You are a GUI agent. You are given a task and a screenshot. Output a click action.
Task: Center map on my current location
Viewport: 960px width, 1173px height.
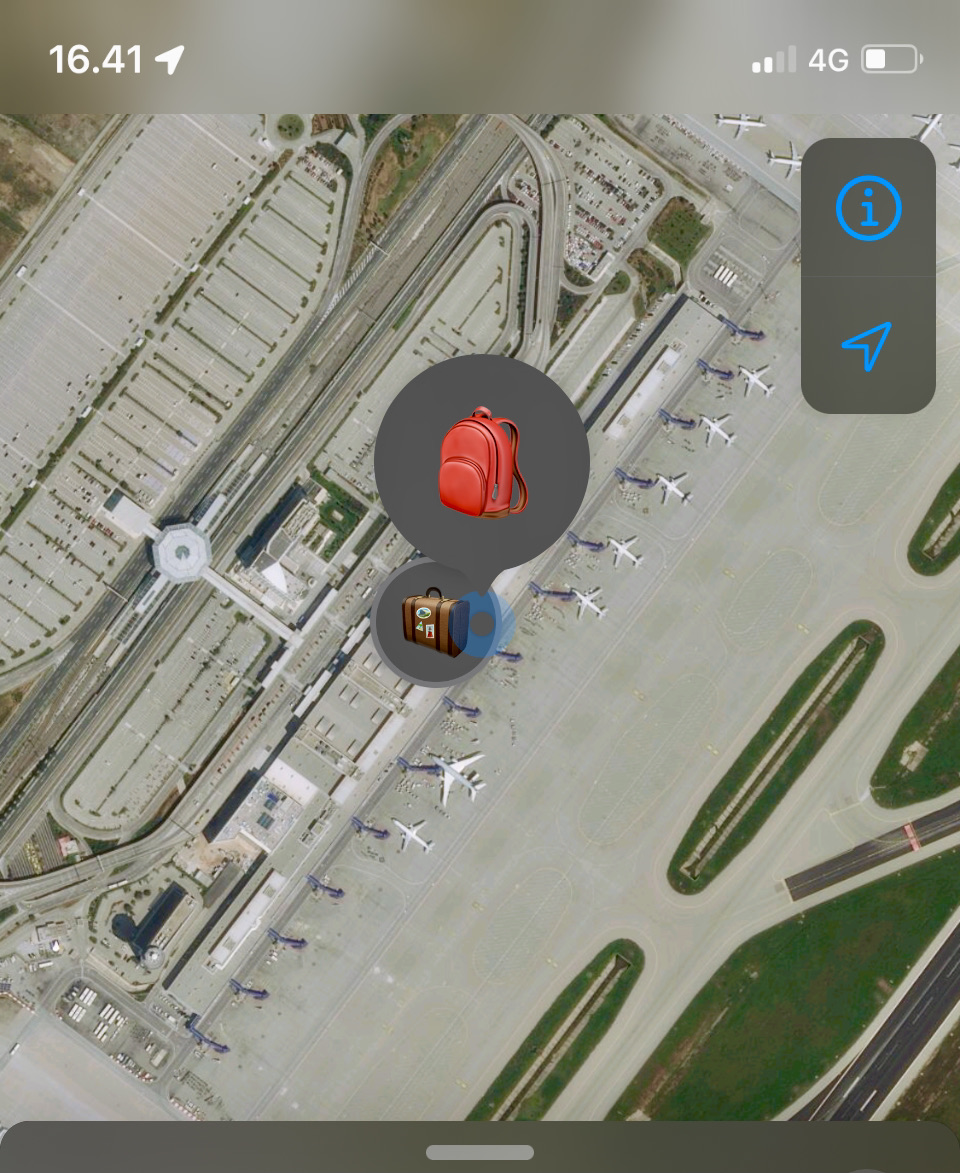point(868,346)
